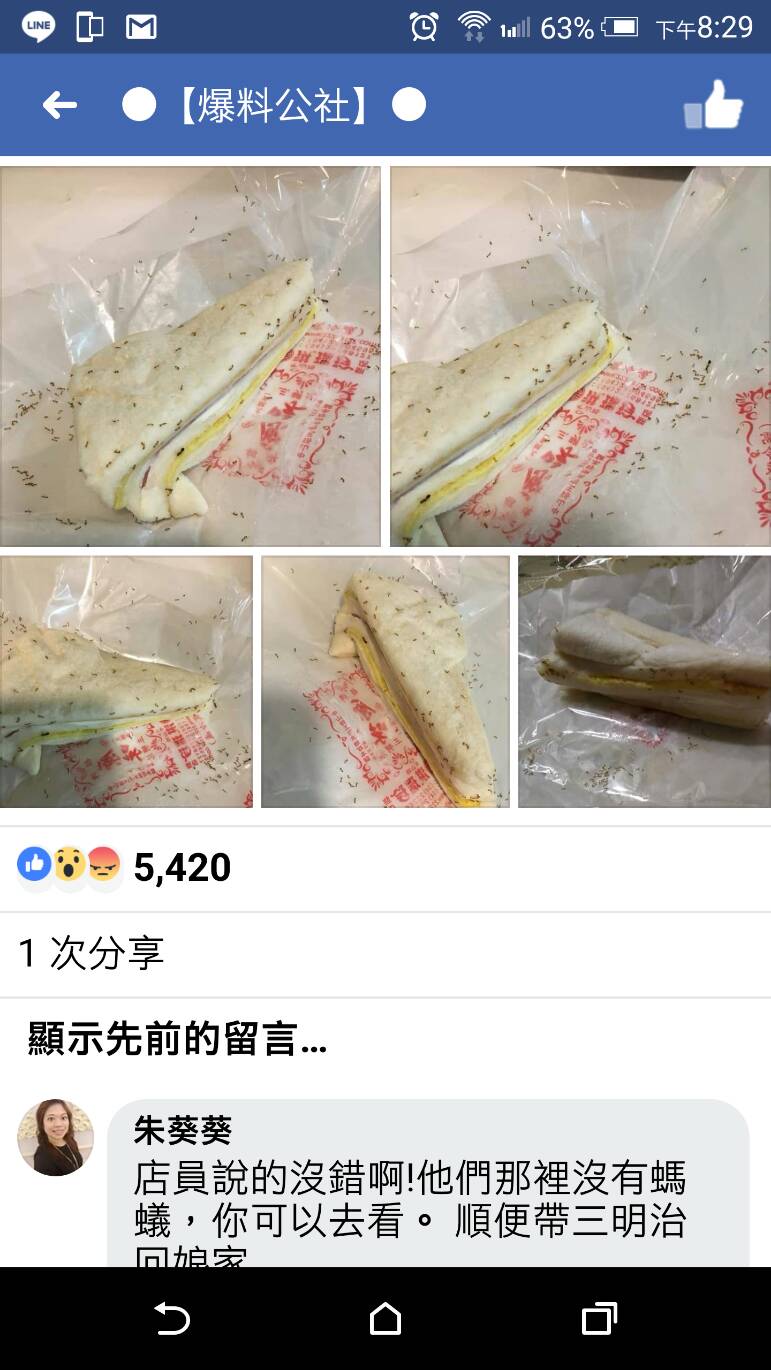Expand 顯示先前的留言 previous comments
Viewport: 771px width, 1370px height.
178,1040
